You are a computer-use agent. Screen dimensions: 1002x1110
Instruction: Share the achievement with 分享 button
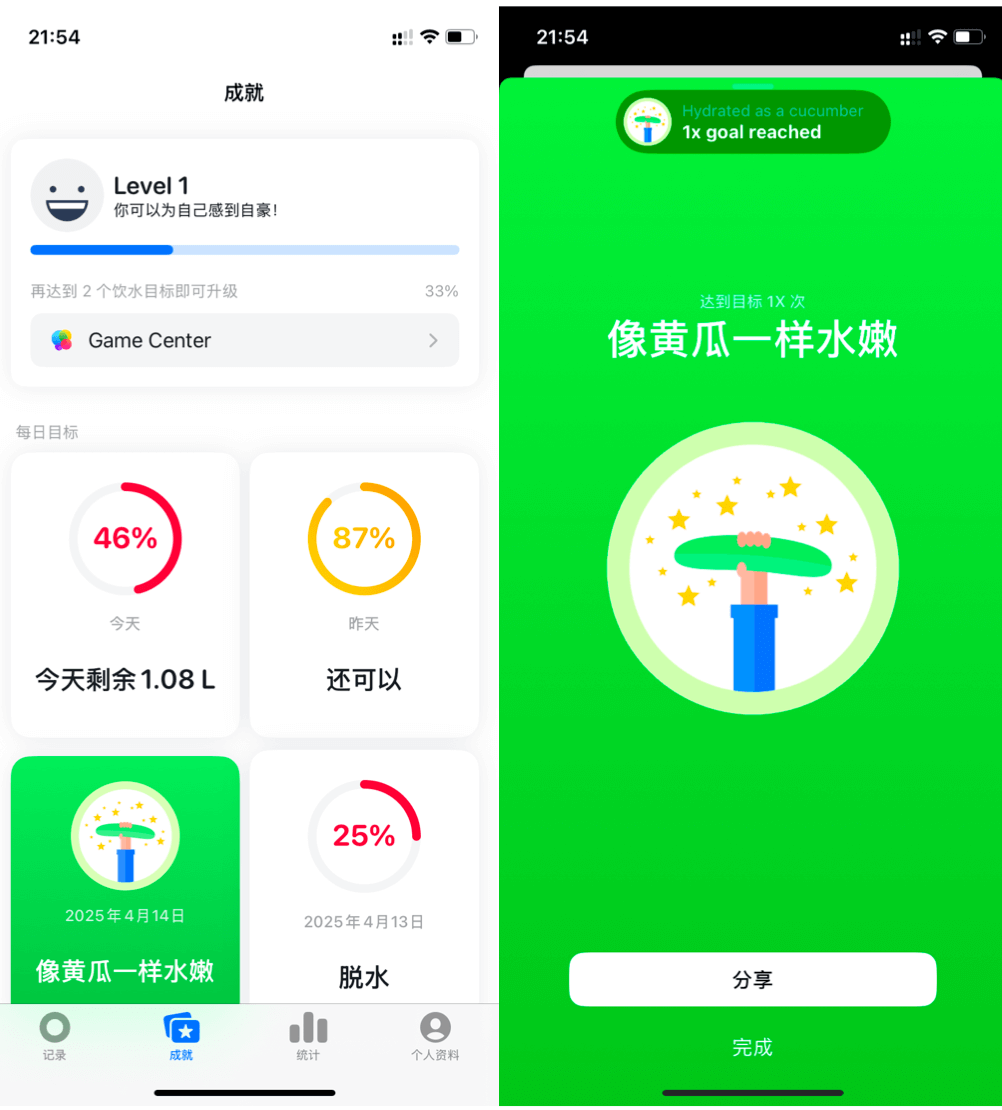(x=752, y=979)
